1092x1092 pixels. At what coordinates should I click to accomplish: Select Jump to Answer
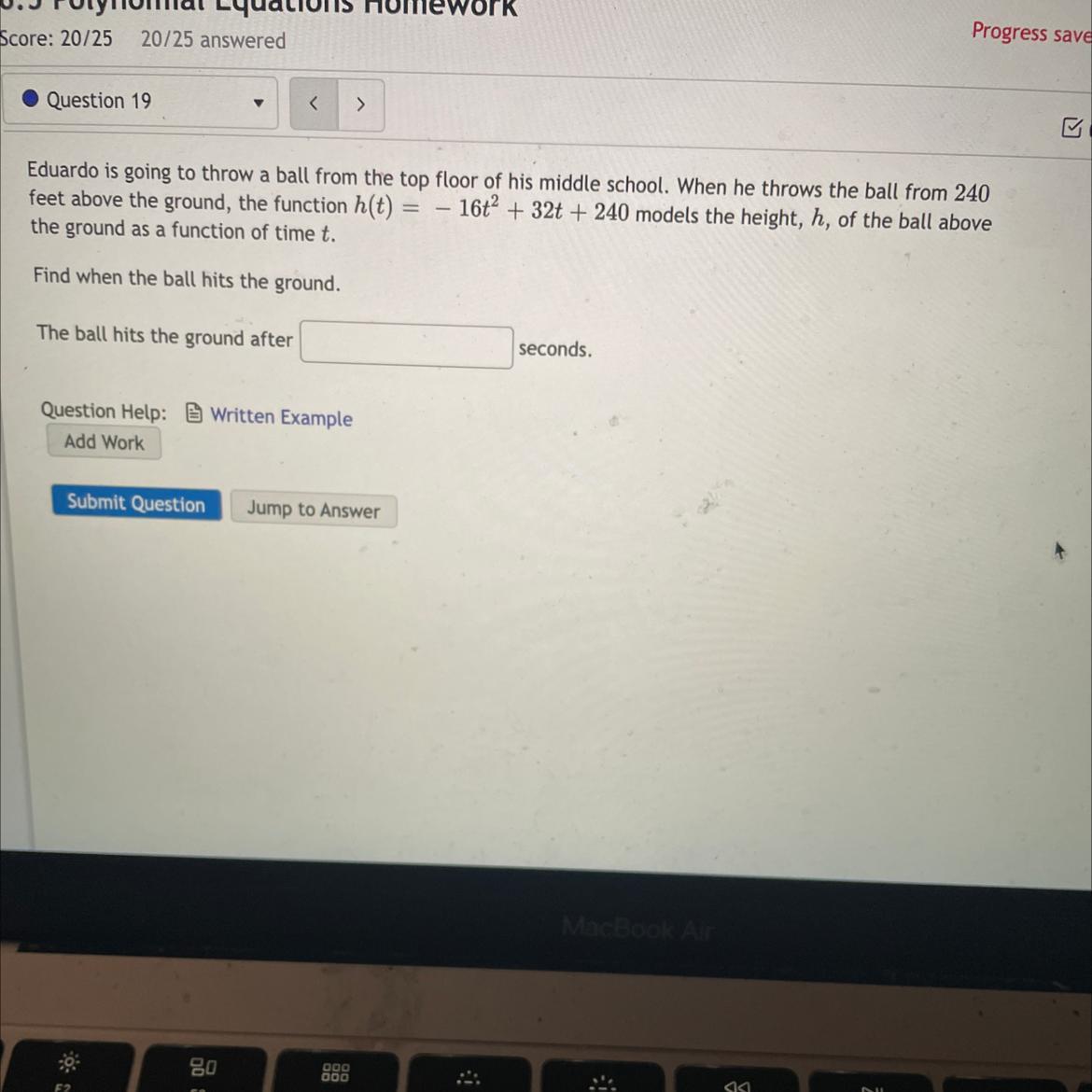click(314, 510)
